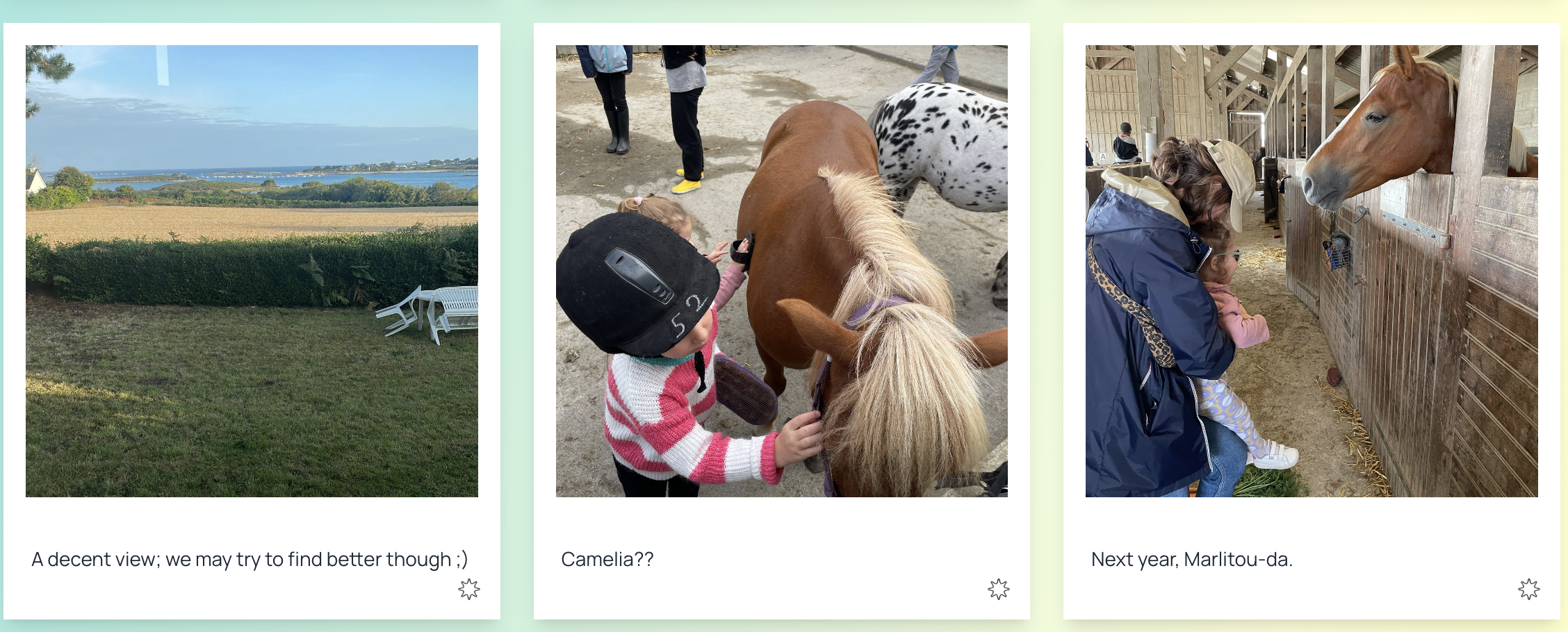
Task: Star the 'A decent view' photo card
Action: point(469,589)
